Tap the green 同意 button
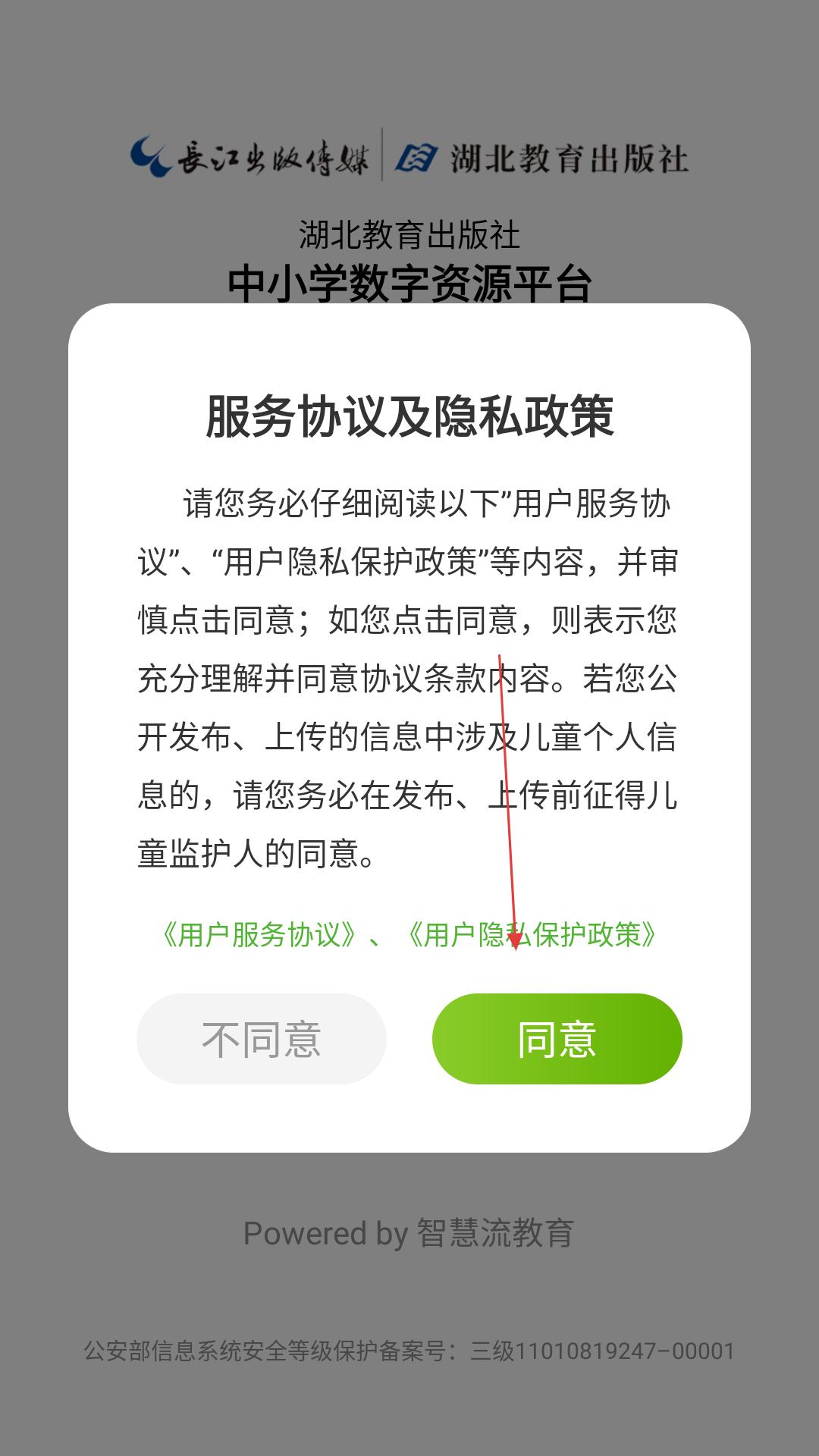The image size is (819, 1456). tap(557, 1038)
